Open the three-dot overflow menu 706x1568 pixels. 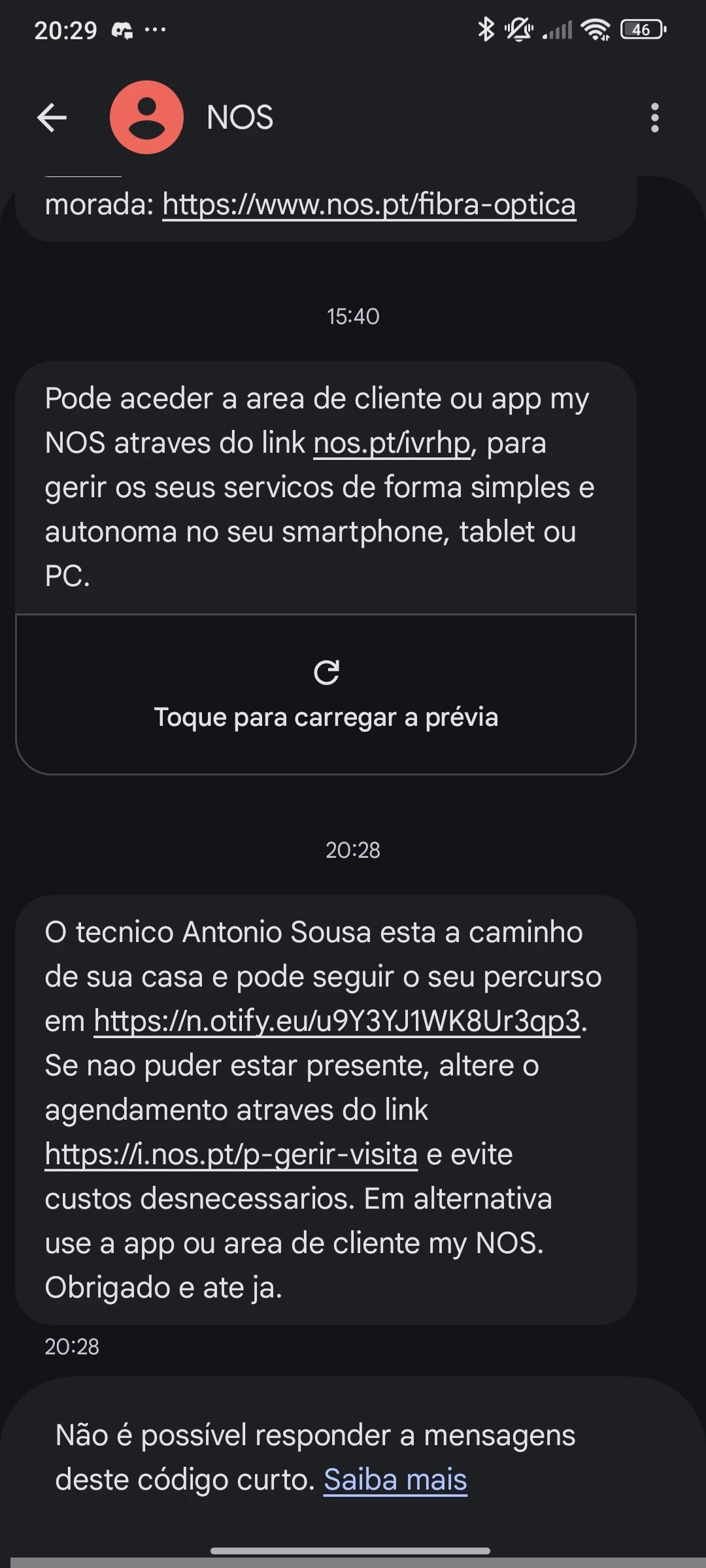[654, 118]
